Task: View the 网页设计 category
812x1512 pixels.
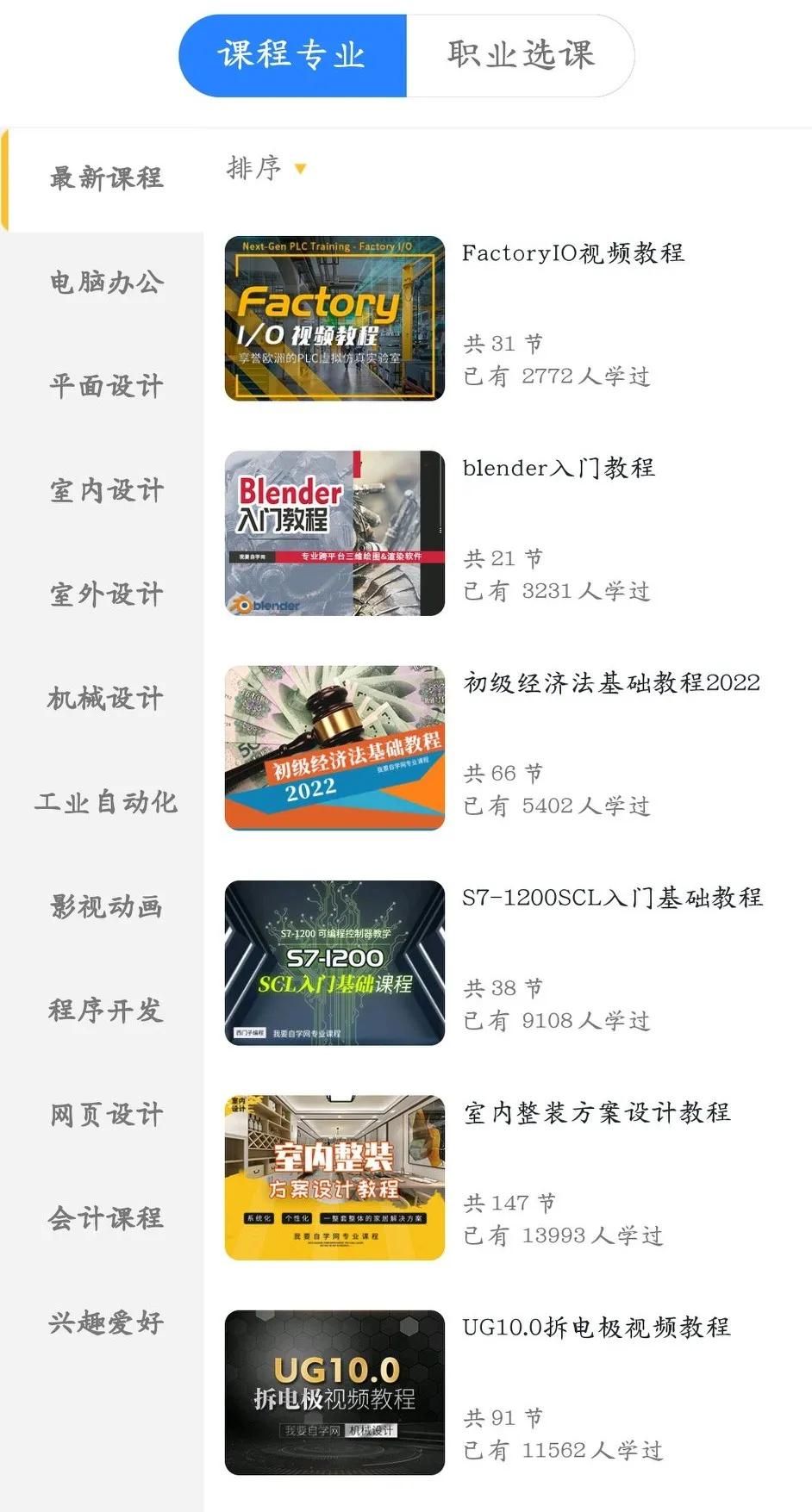Action: pos(106,1114)
